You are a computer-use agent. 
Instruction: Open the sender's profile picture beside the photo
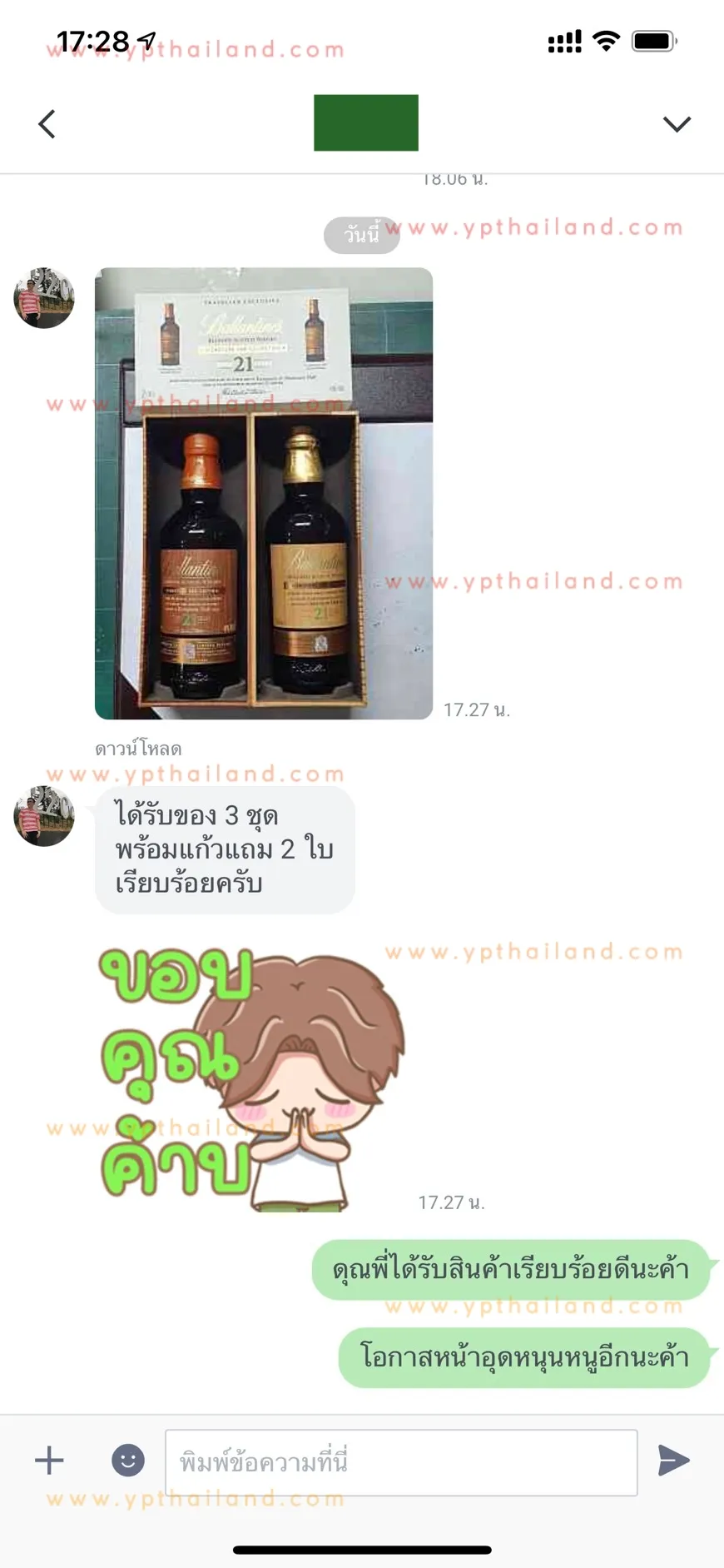(44, 298)
